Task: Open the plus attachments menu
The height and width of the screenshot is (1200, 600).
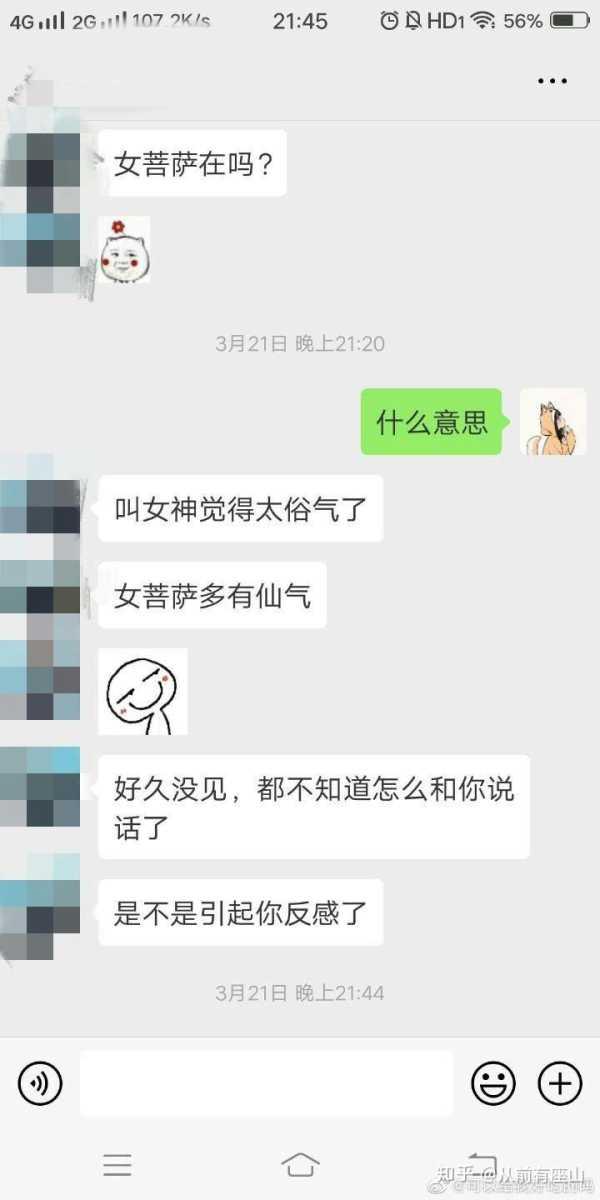Action: coord(560,1083)
